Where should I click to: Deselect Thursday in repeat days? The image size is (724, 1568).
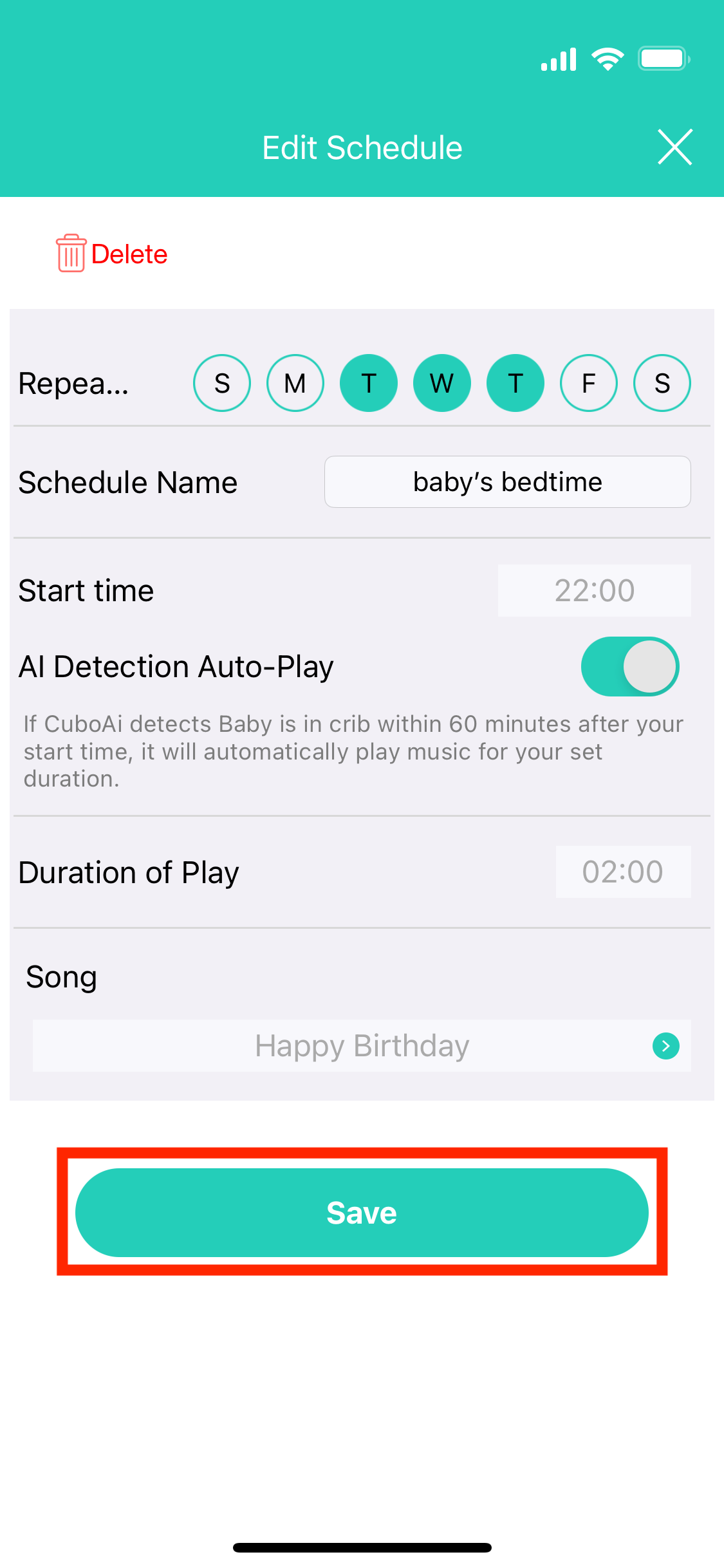point(515,383)
